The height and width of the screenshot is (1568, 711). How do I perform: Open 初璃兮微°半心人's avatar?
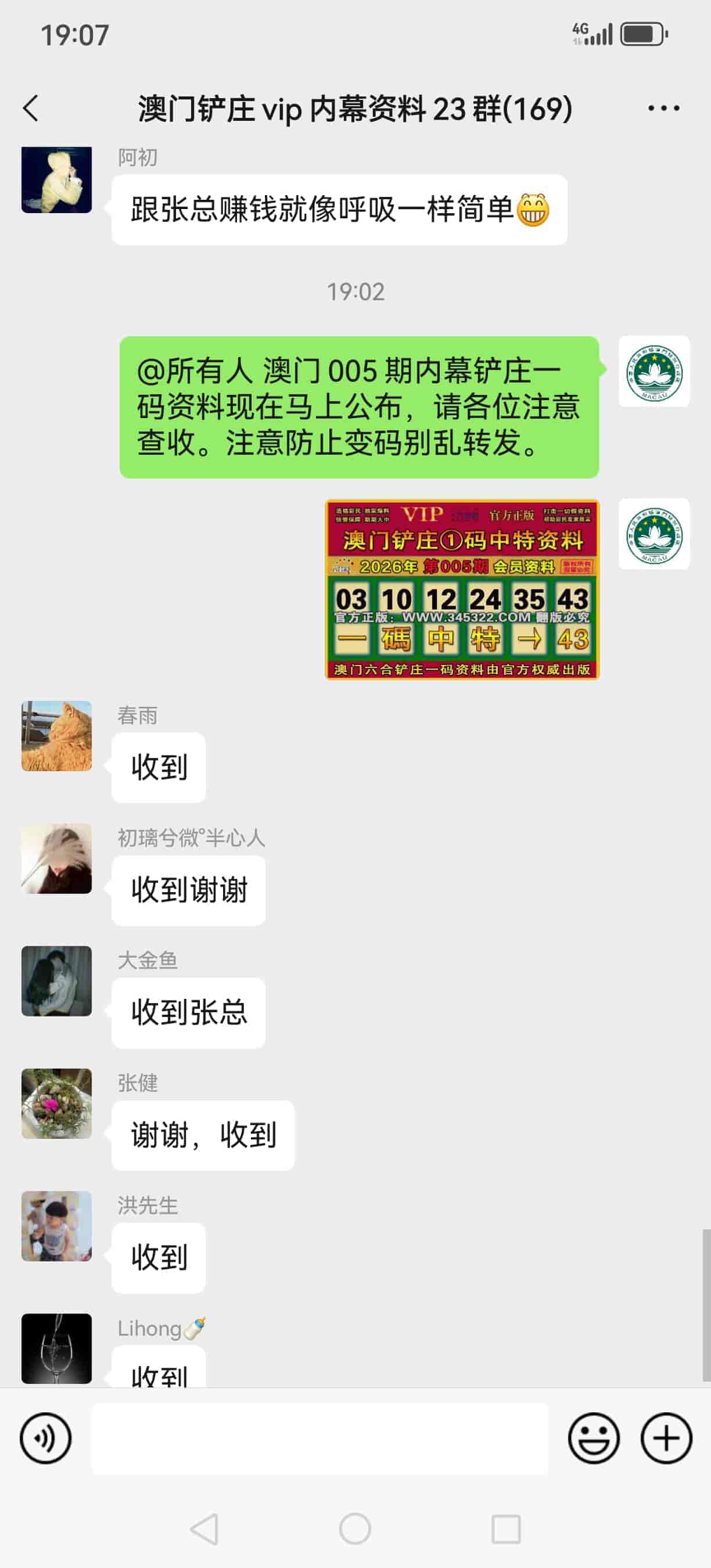(56, 859)
